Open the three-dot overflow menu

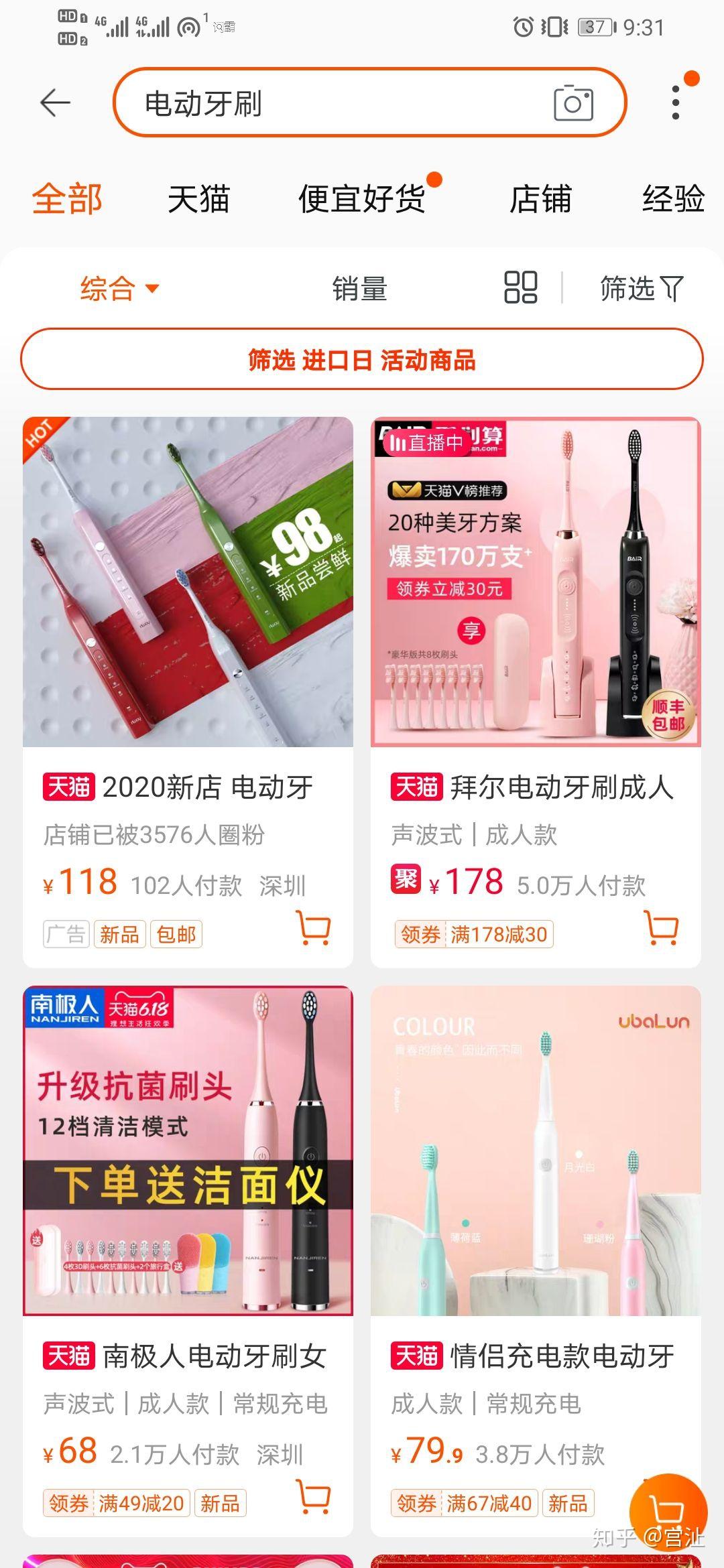(676, 103)
